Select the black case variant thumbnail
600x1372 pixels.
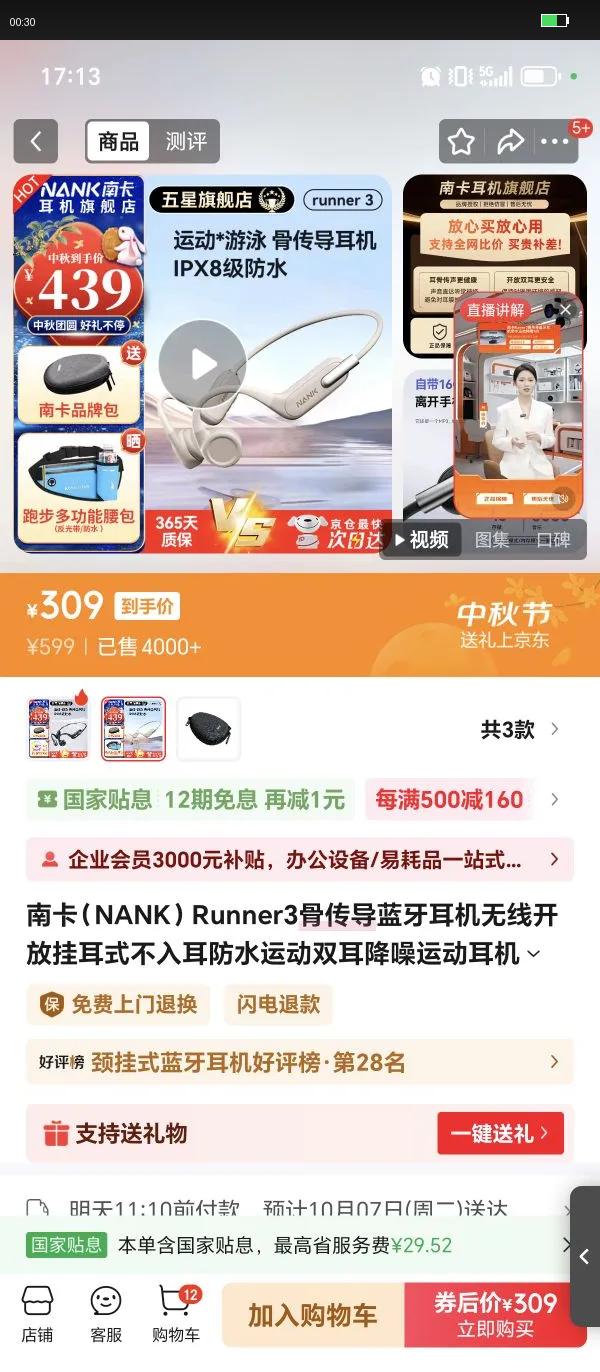click(x=208, y=729)
